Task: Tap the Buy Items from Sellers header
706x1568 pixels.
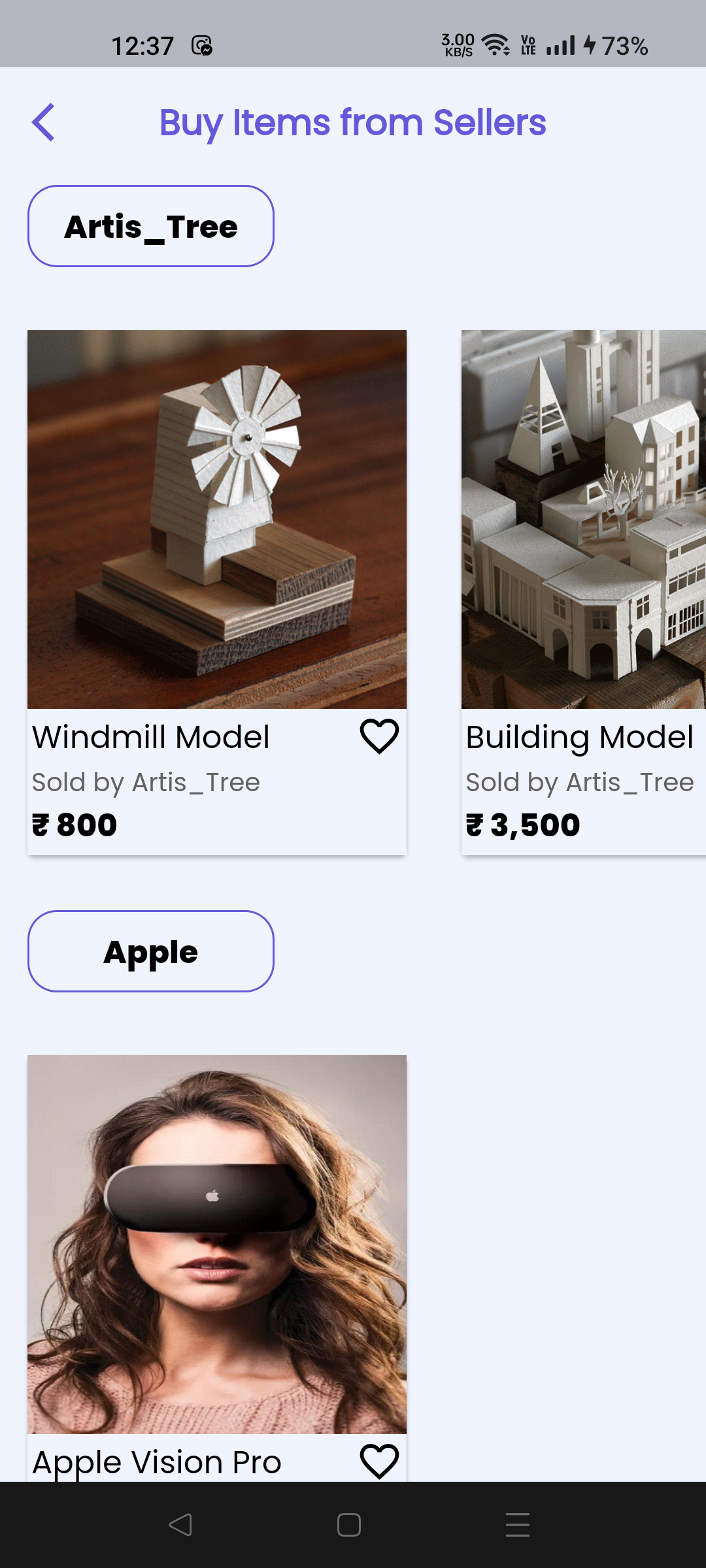Action: (353, 122)
